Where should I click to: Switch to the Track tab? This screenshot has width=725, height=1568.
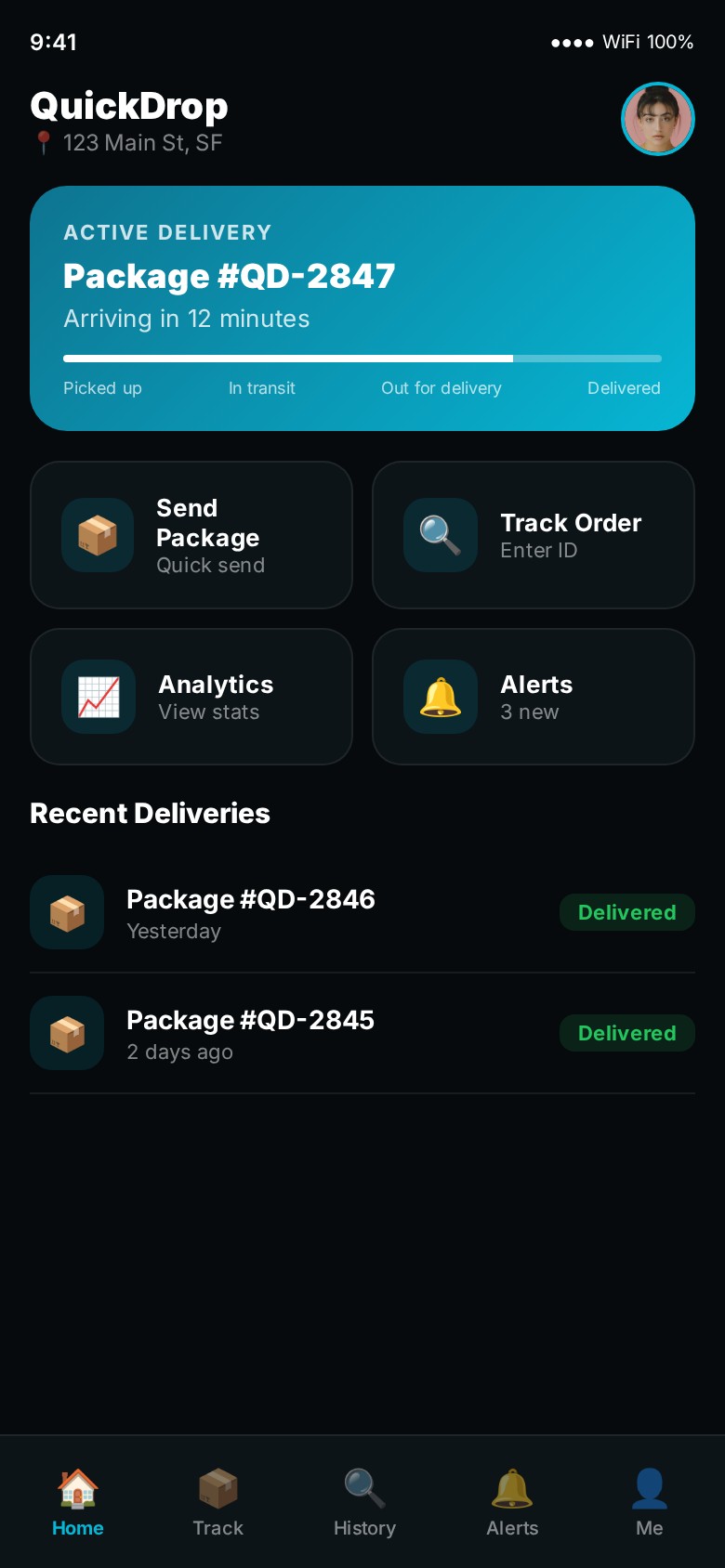(217, 1503)
